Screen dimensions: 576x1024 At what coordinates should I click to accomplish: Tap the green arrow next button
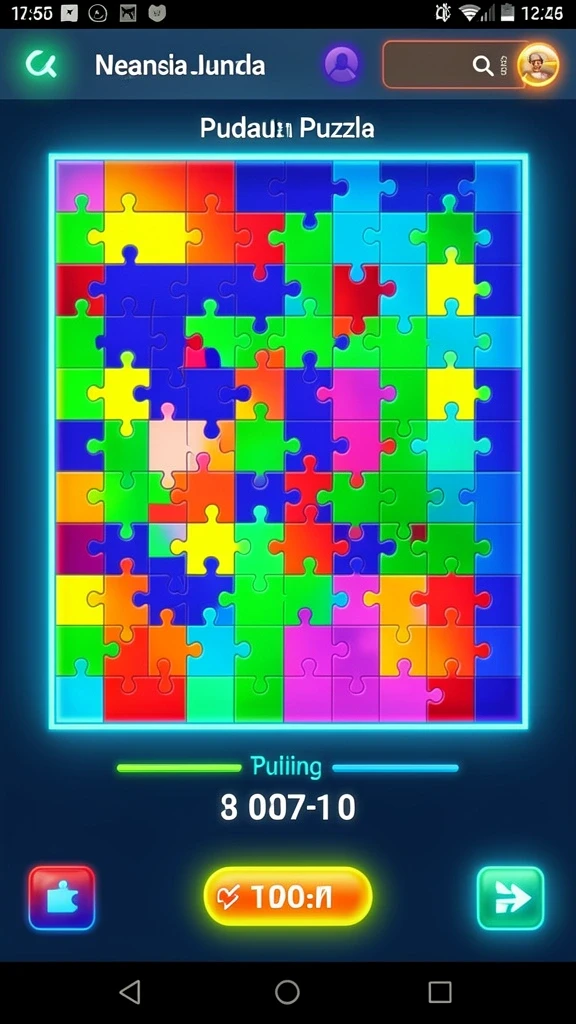pos(511,898)
